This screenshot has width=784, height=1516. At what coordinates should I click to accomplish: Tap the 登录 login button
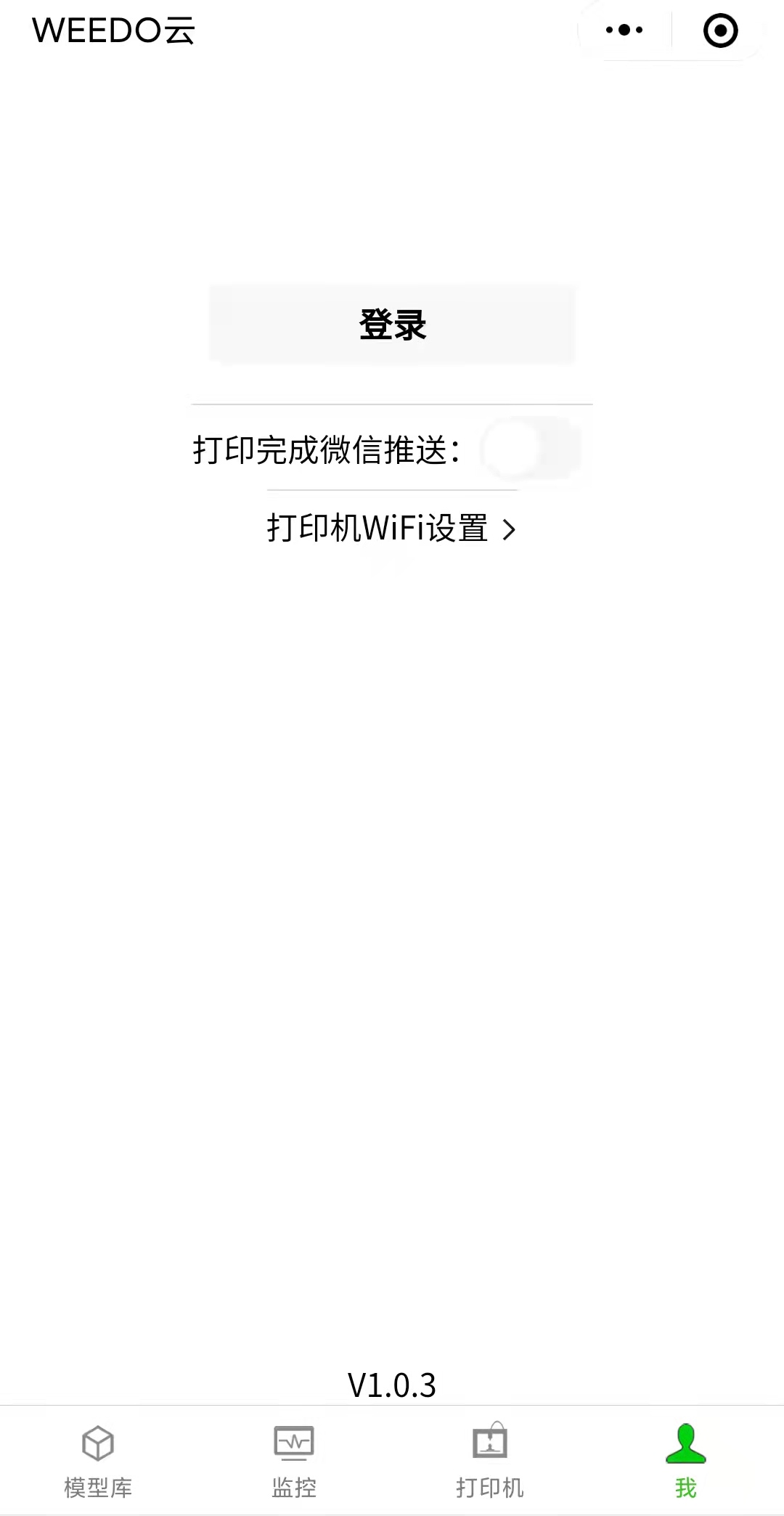(x=392, y=325)
